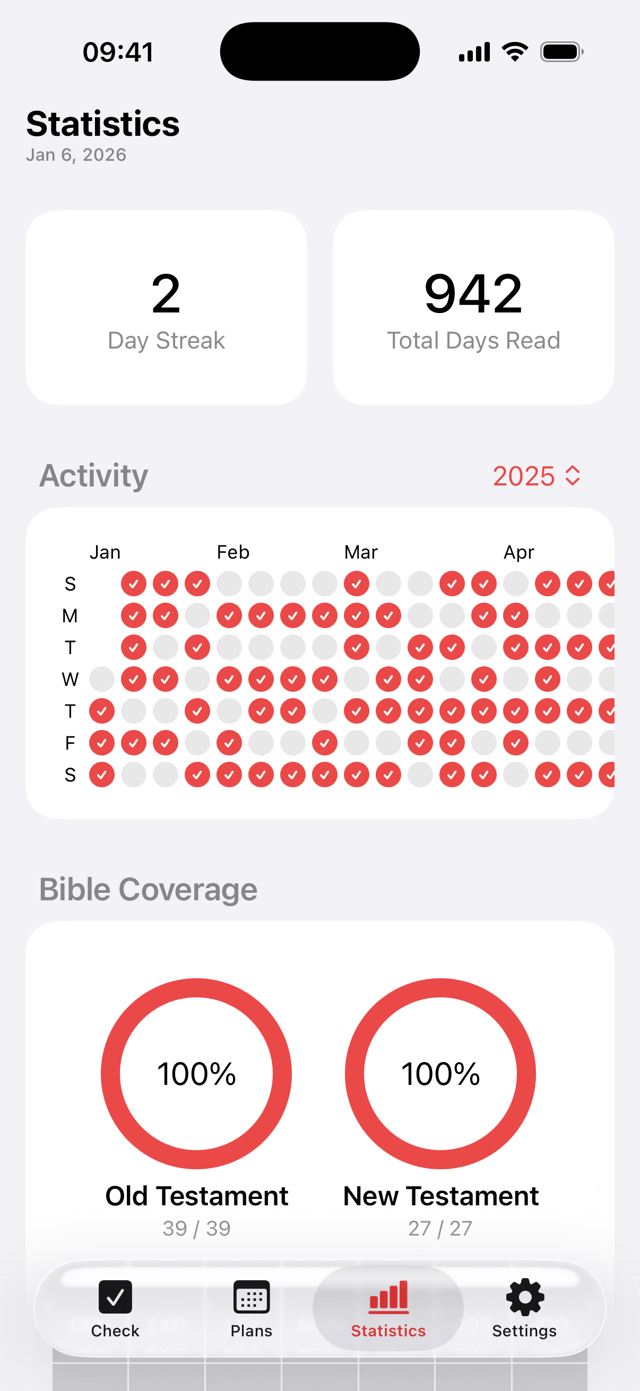This screenshot has width=640, height=1391.
Task: Open the 2025 year picker
Action: point(537,476)
